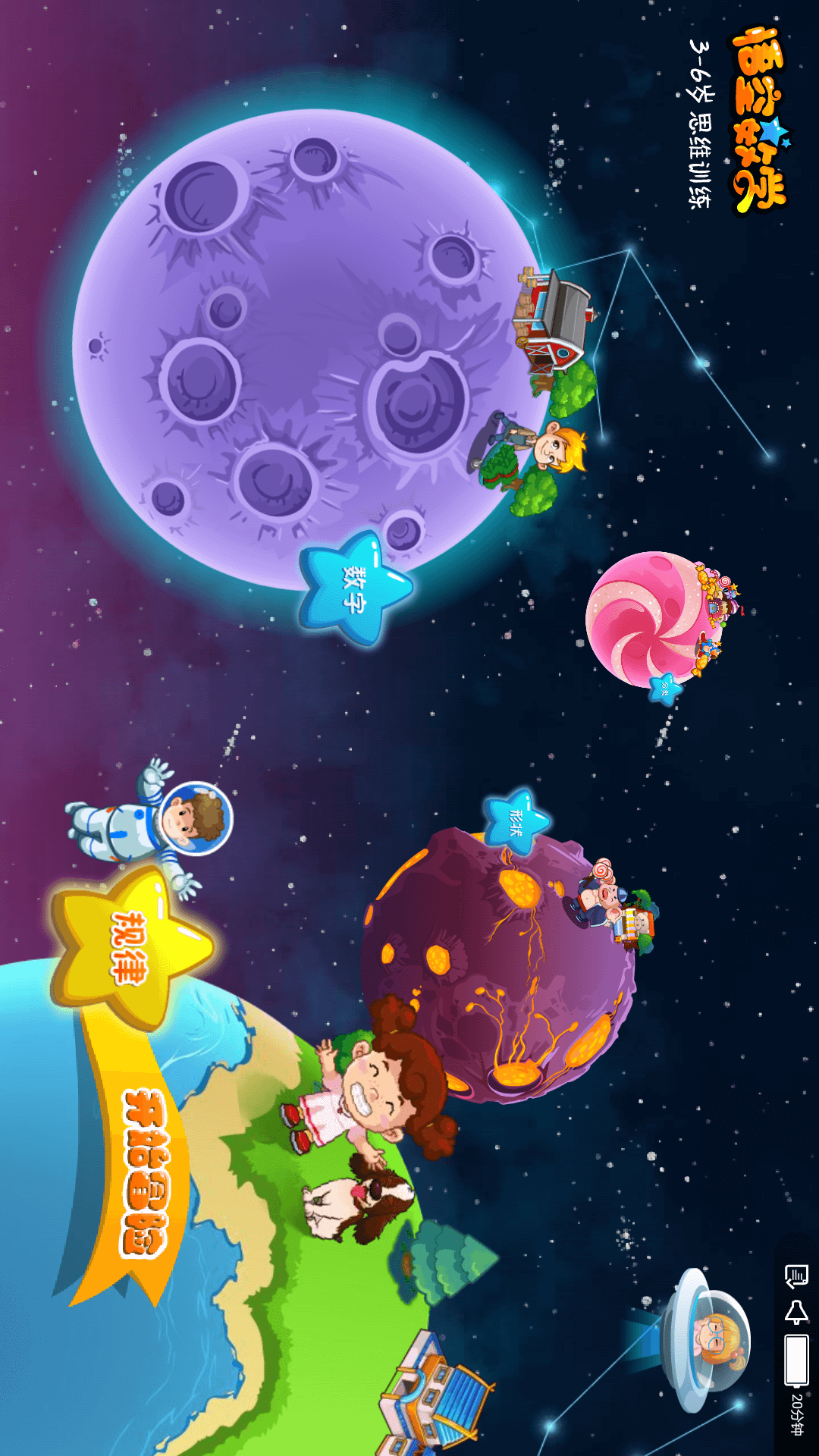
Task: Open the 分类 star on candy planet
Action: [665, 688]
